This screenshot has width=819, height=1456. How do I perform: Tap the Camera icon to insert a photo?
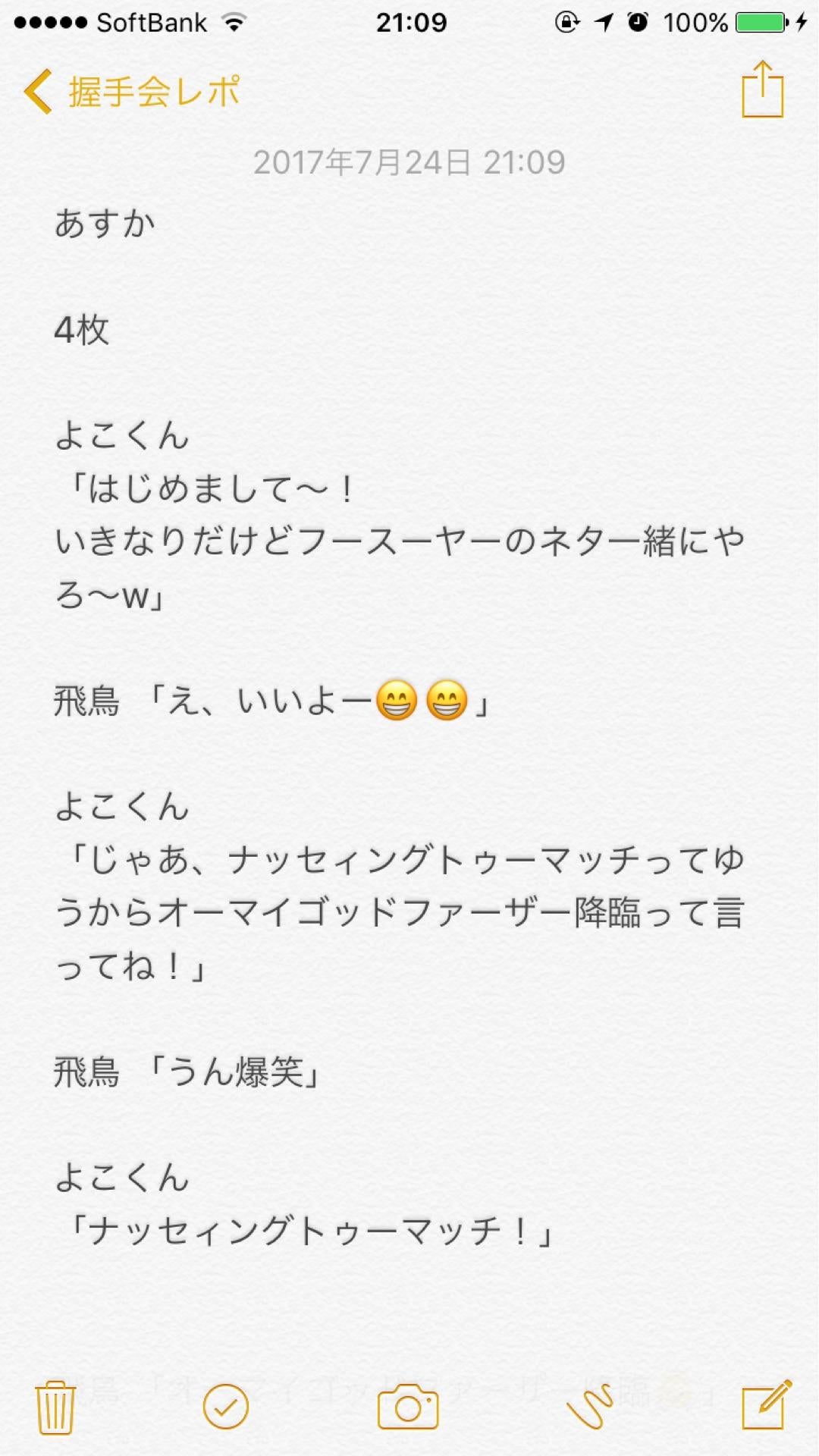(409, 1405)
